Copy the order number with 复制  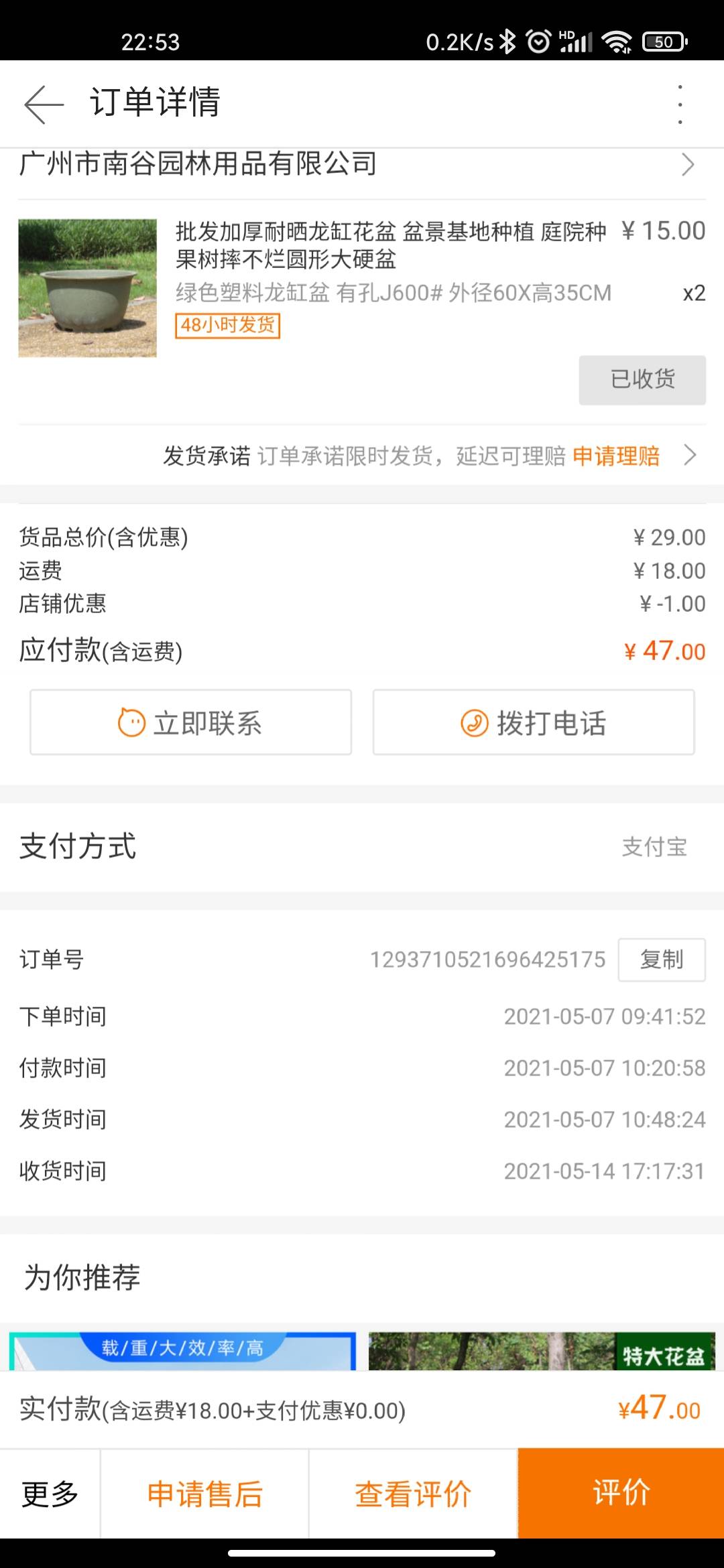pos(661,960)
